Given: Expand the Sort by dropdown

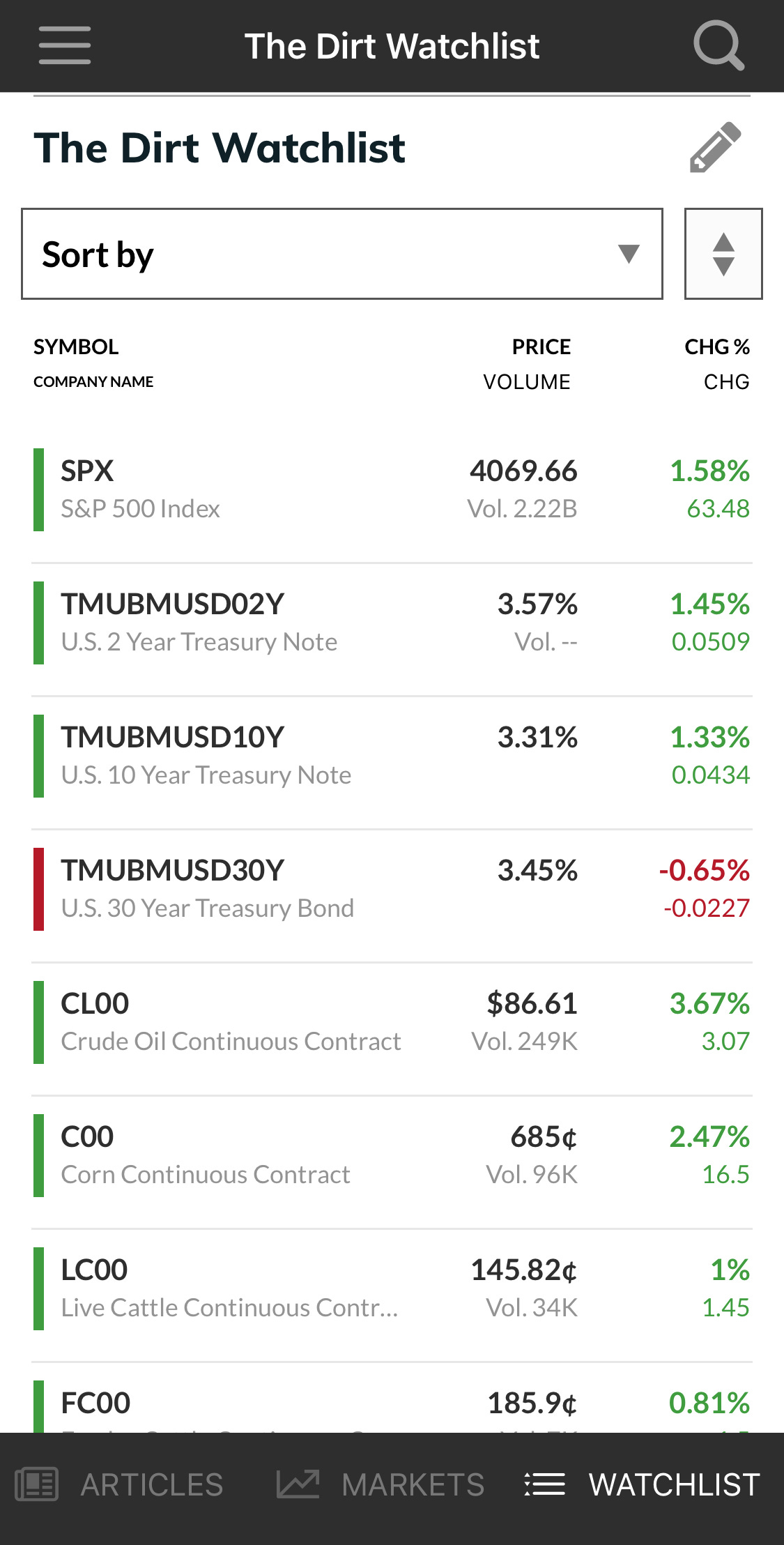Looking at the screenshot, I should point(342,254).
